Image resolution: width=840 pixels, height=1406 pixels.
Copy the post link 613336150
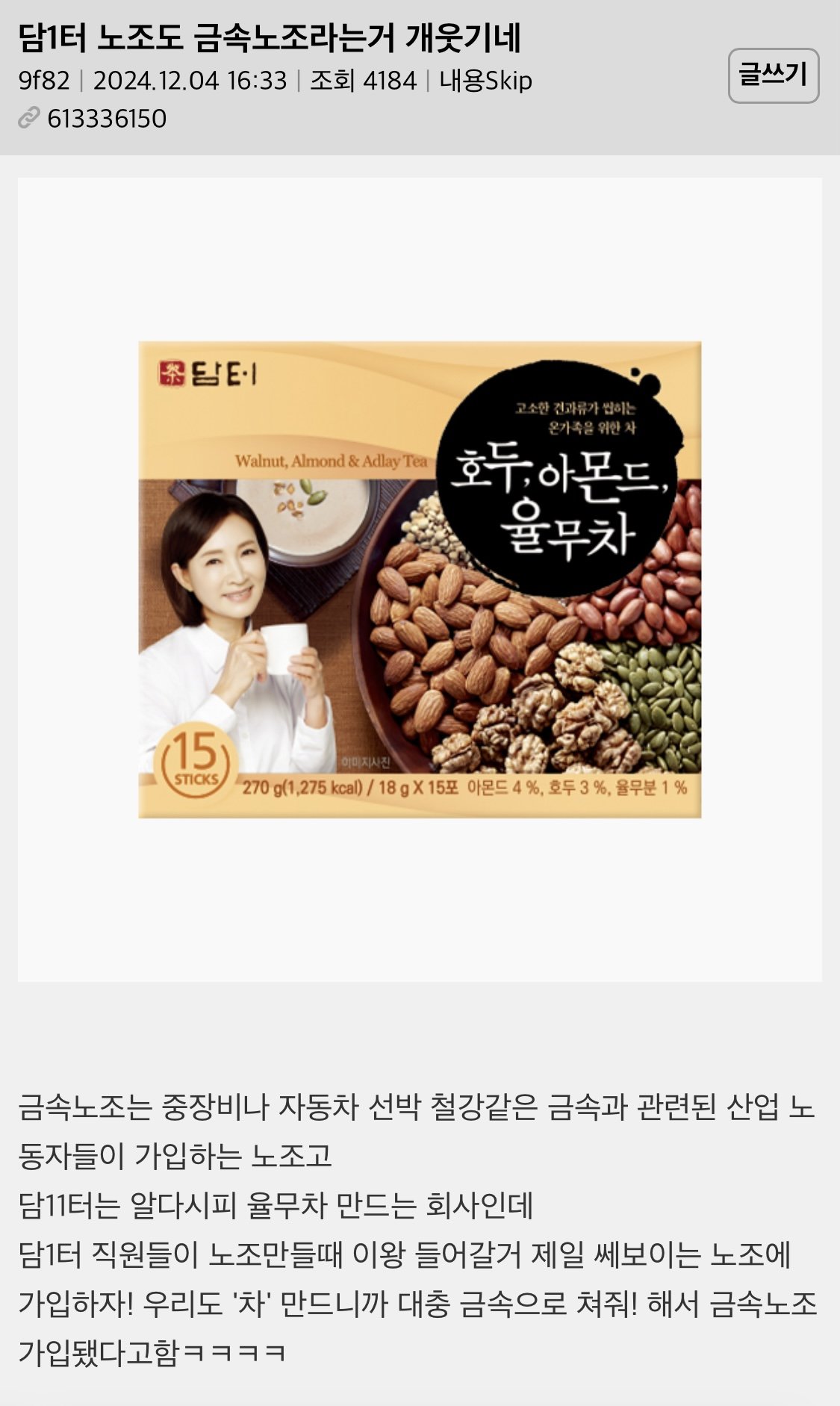point(105,119)
